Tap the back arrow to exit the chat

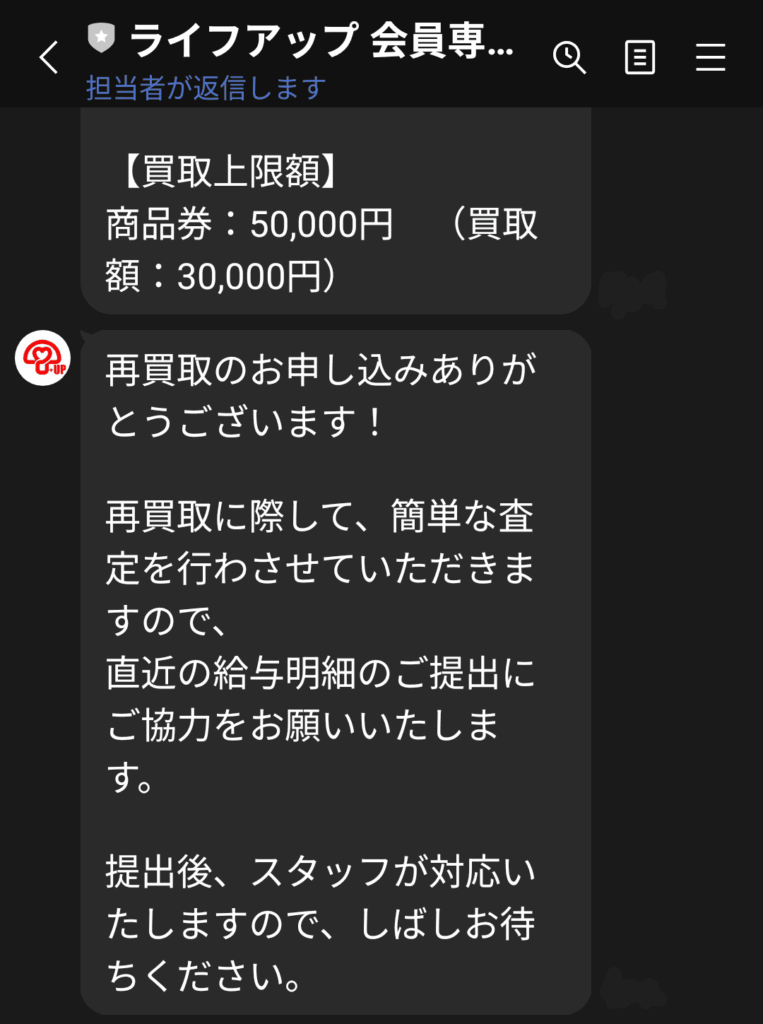[47, 58]
